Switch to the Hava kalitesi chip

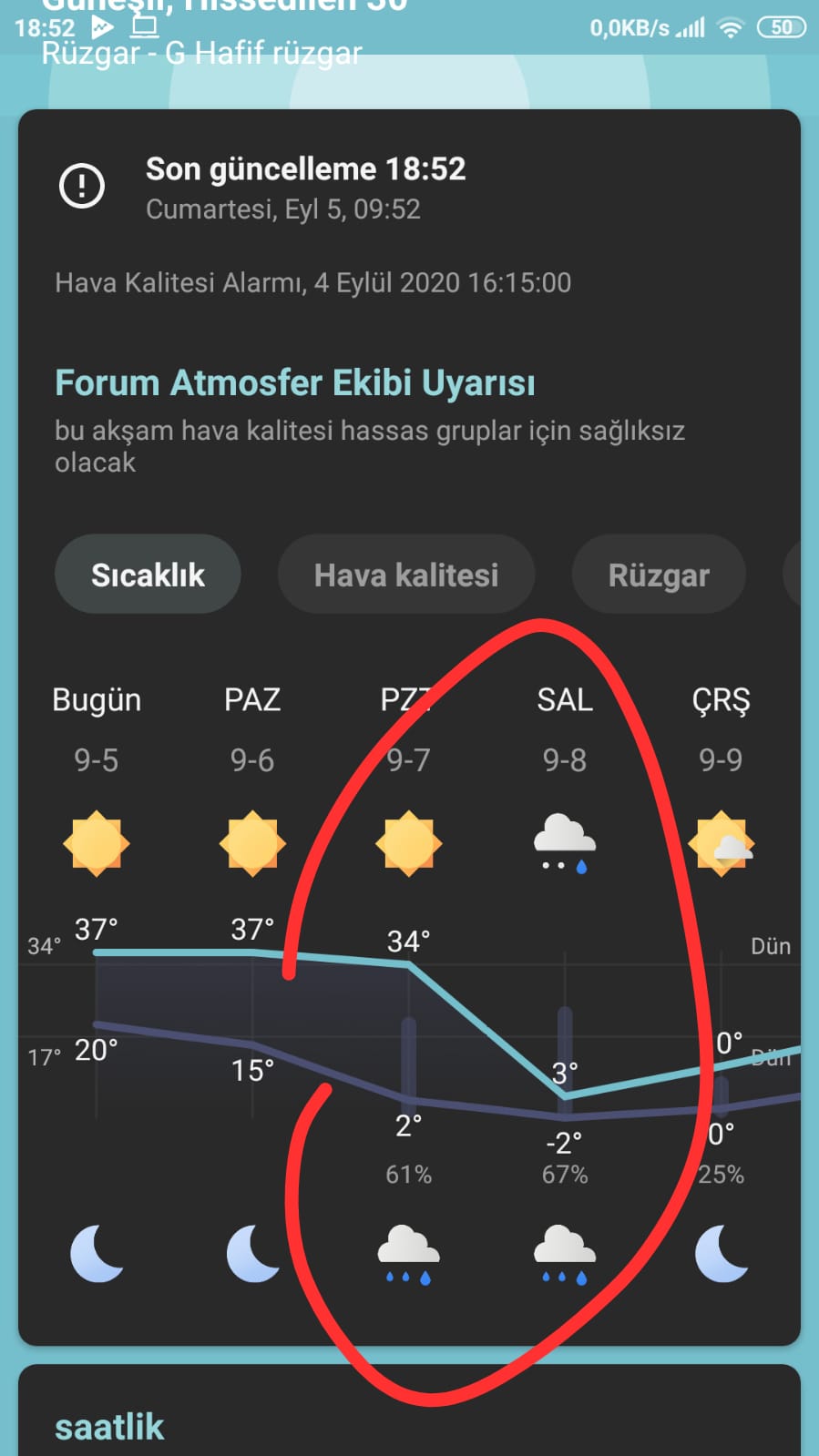click(x=405, y=575)
